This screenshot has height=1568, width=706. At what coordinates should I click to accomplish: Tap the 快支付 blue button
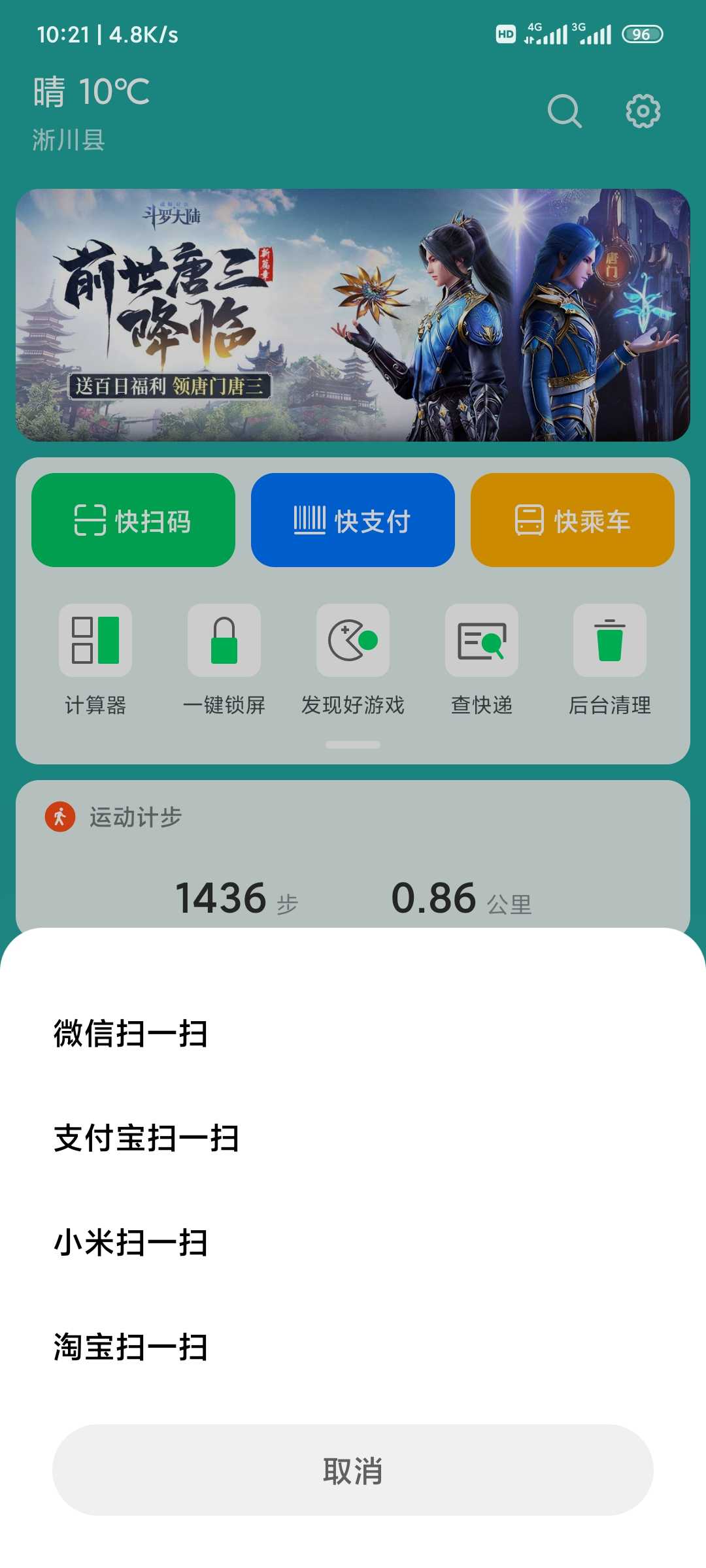point(353,520)
